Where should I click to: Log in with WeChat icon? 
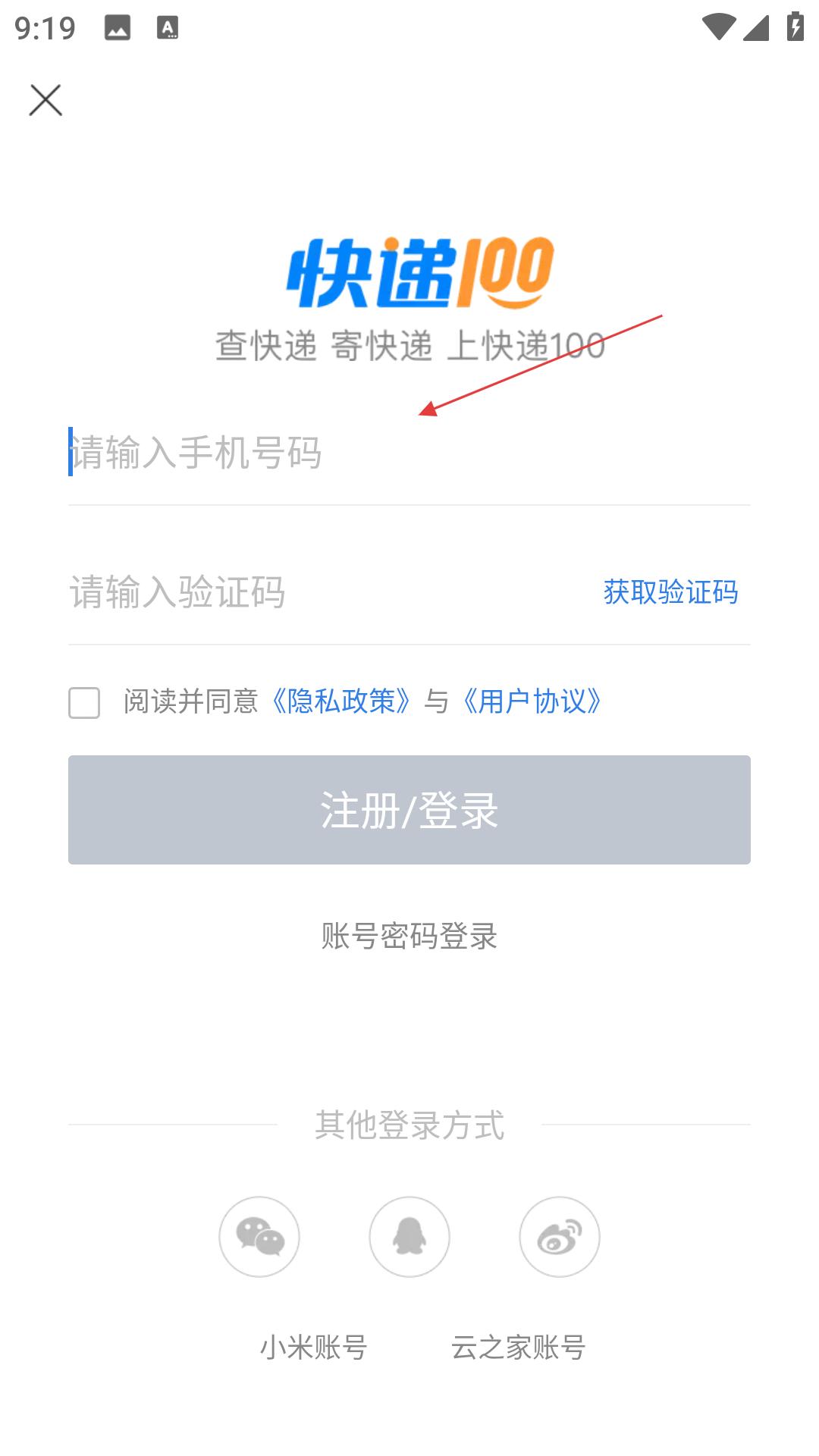click(x=259, y=1237)
